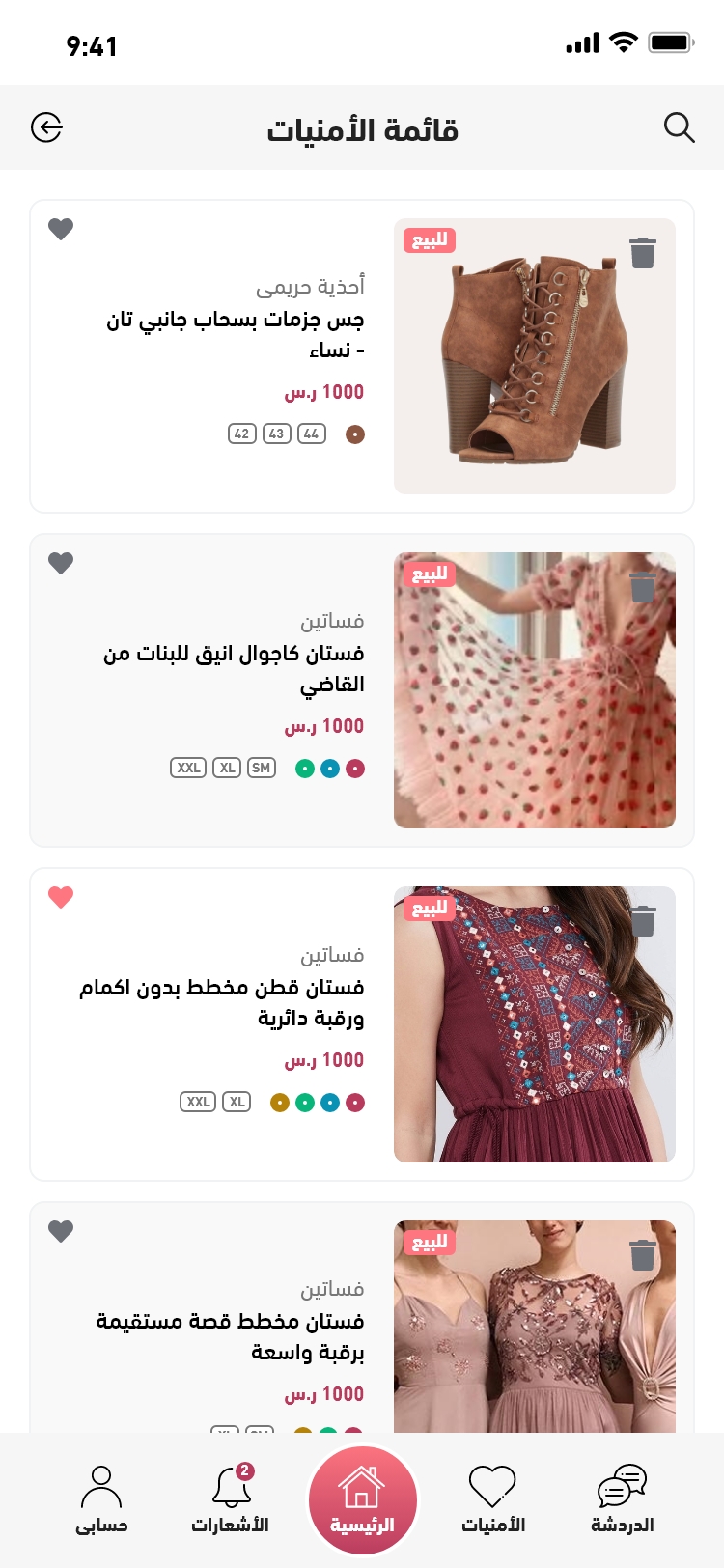Select size XXL for the cotton dress
724x1568 pixels.
coord(200,1101)
